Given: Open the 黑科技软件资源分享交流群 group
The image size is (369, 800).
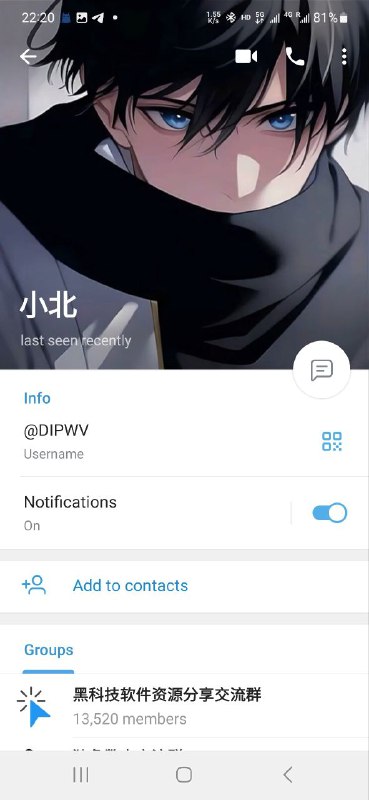Looking at the screenshot, I should pyautogui.click(x=184, y=707).
